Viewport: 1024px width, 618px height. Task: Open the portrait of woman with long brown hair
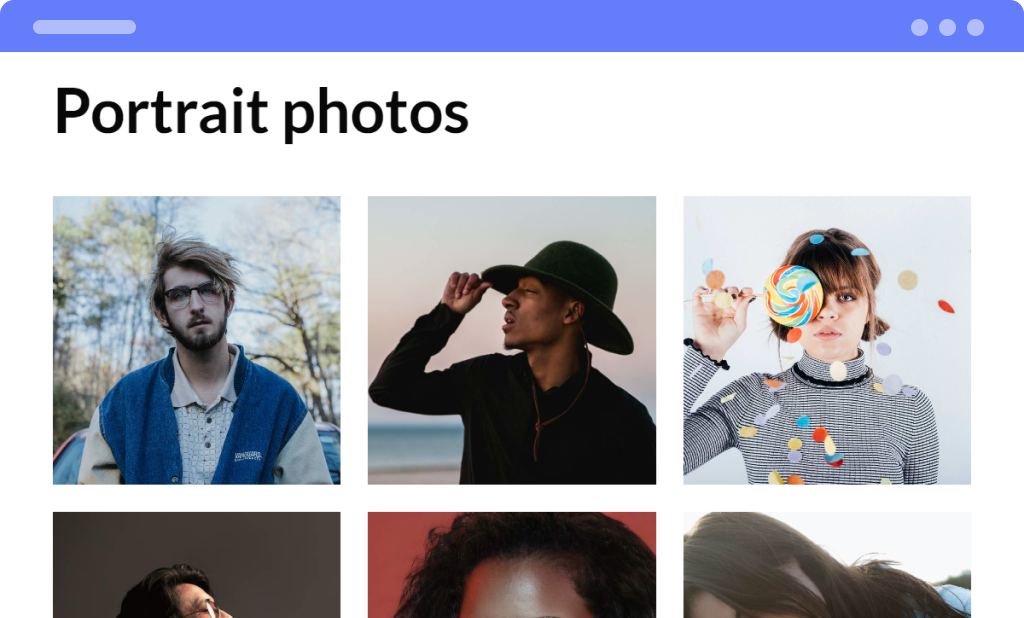tap(826, 565)
